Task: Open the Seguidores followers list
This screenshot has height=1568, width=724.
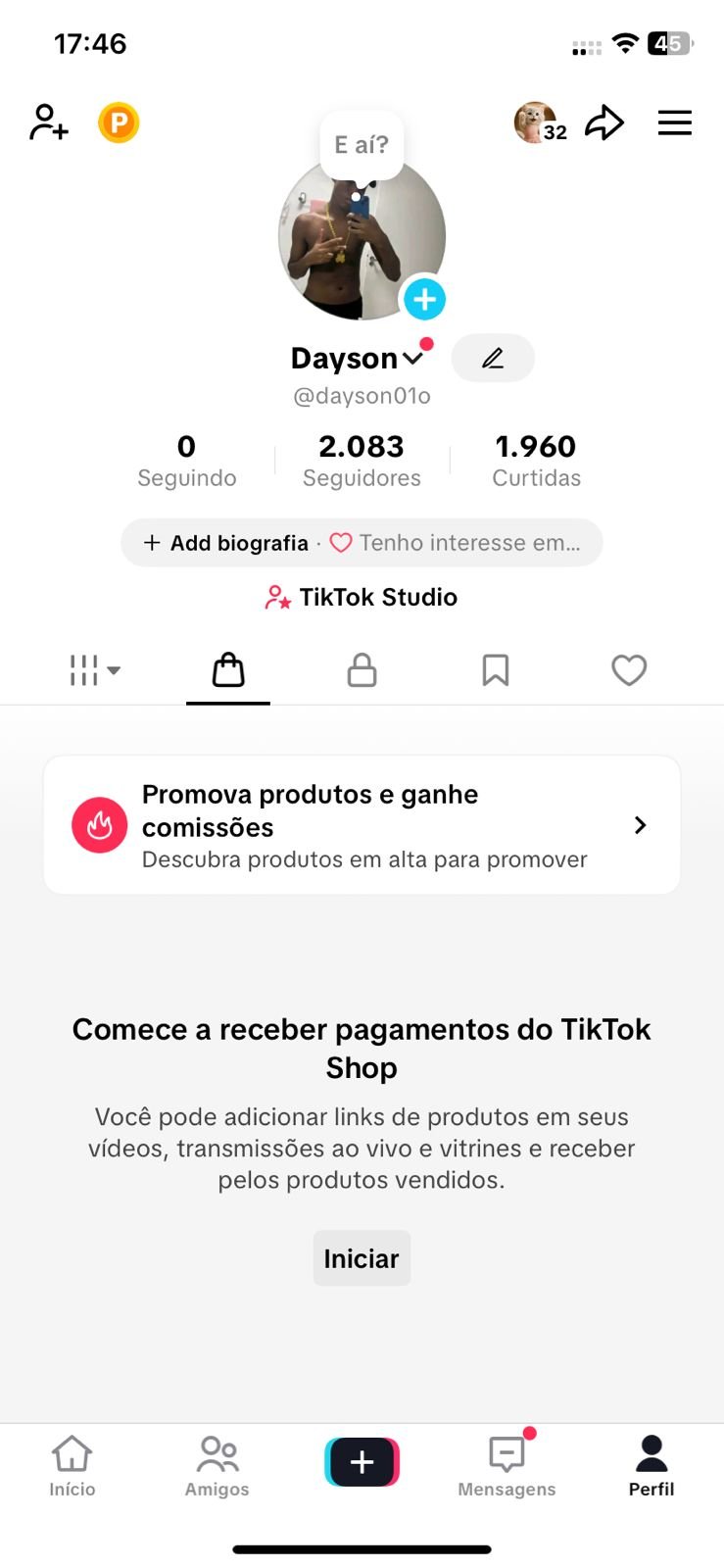Action: coord(362,461)
